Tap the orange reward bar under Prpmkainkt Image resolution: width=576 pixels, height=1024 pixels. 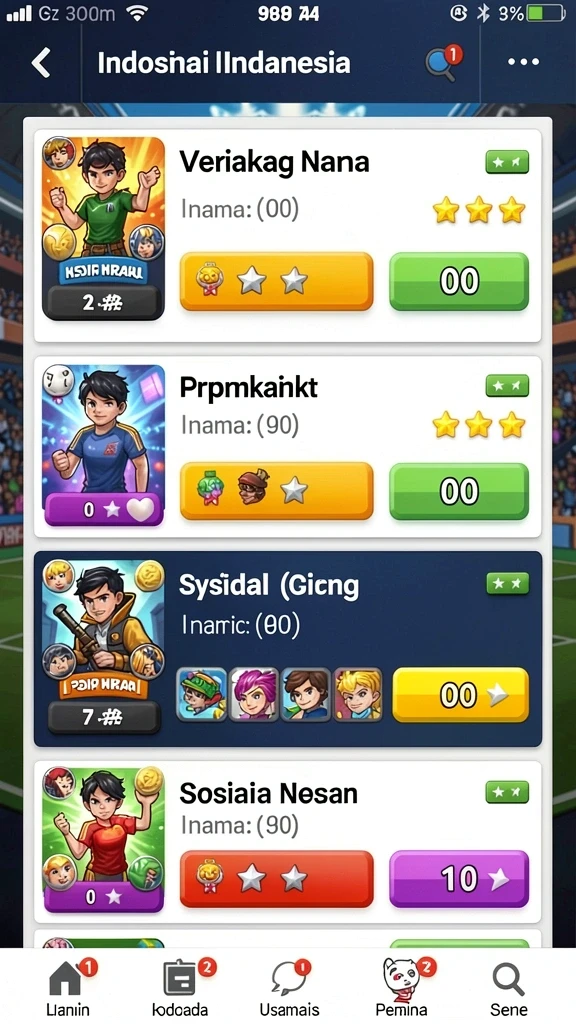276,491
